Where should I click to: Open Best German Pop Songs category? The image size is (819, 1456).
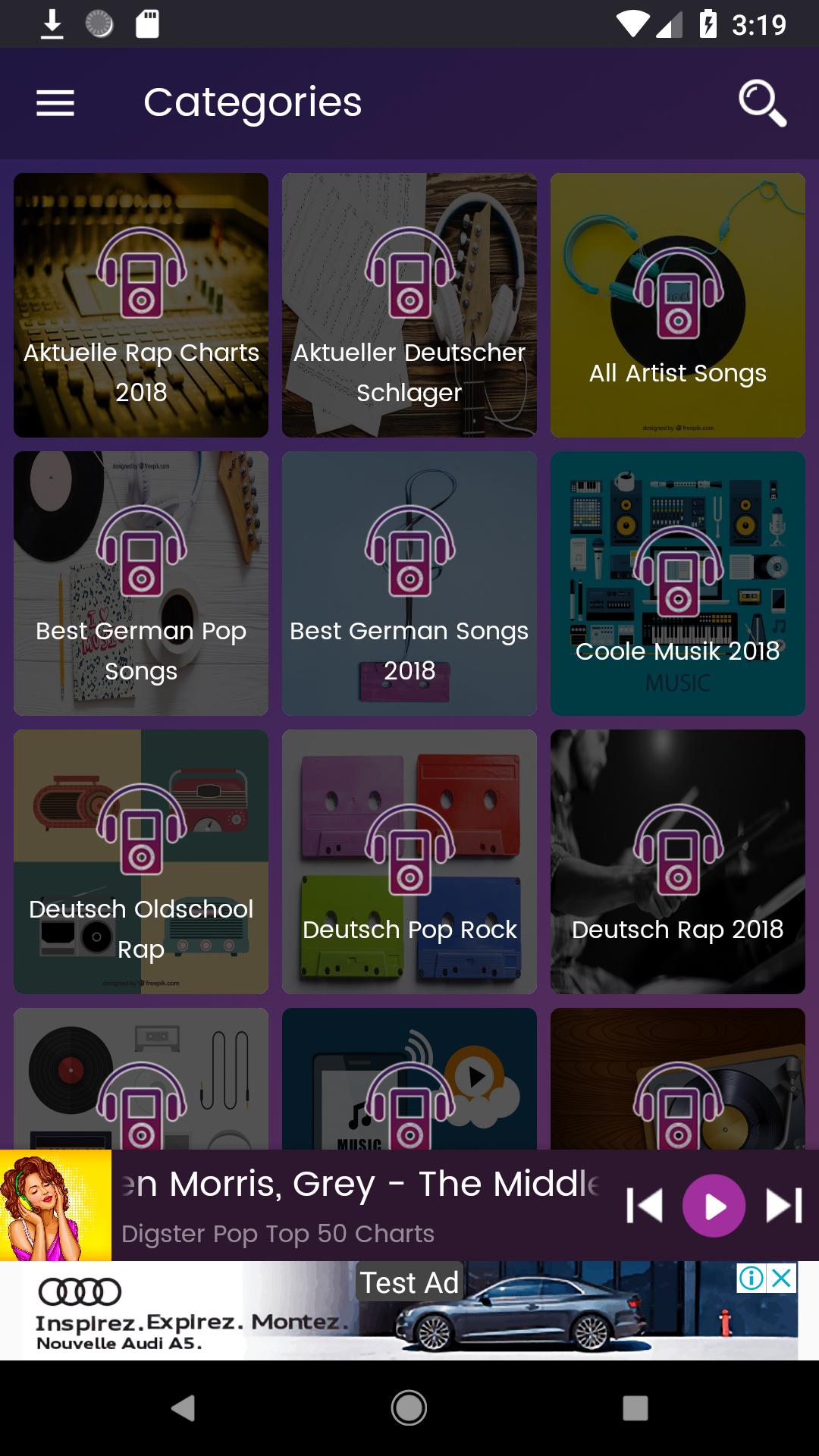pos(141,583)
